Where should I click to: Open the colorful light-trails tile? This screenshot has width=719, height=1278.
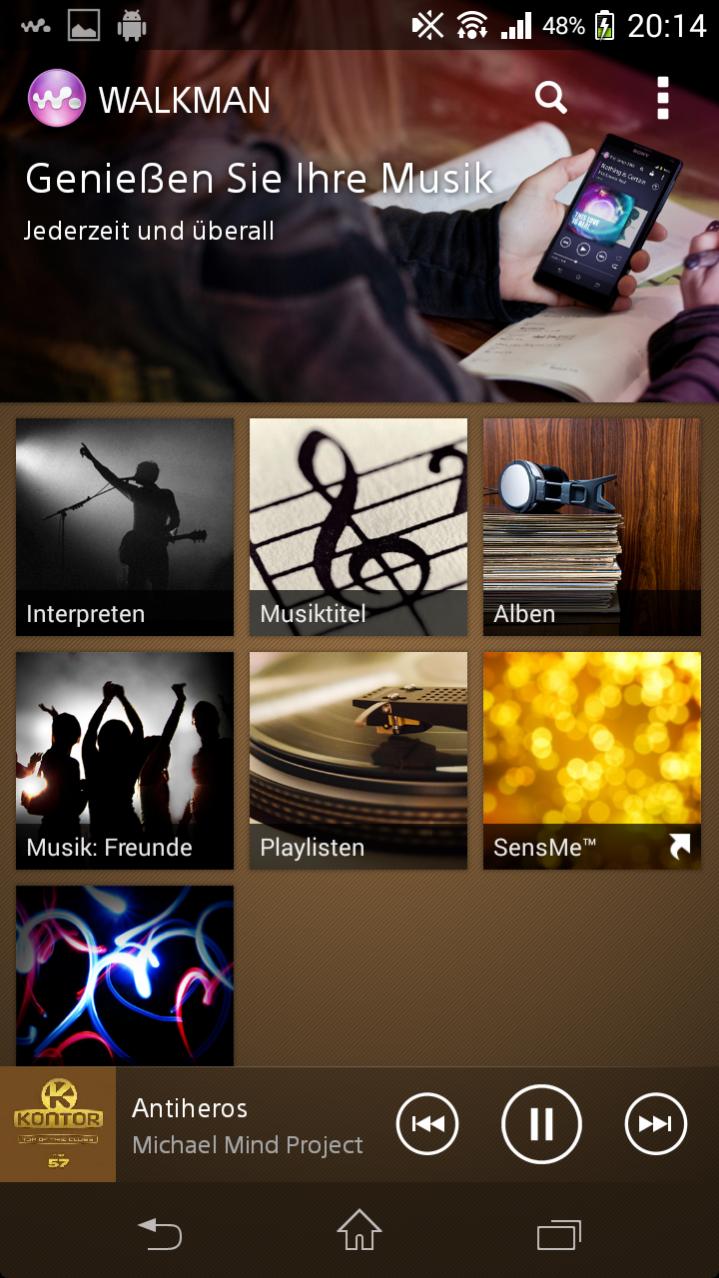(125, 975)
